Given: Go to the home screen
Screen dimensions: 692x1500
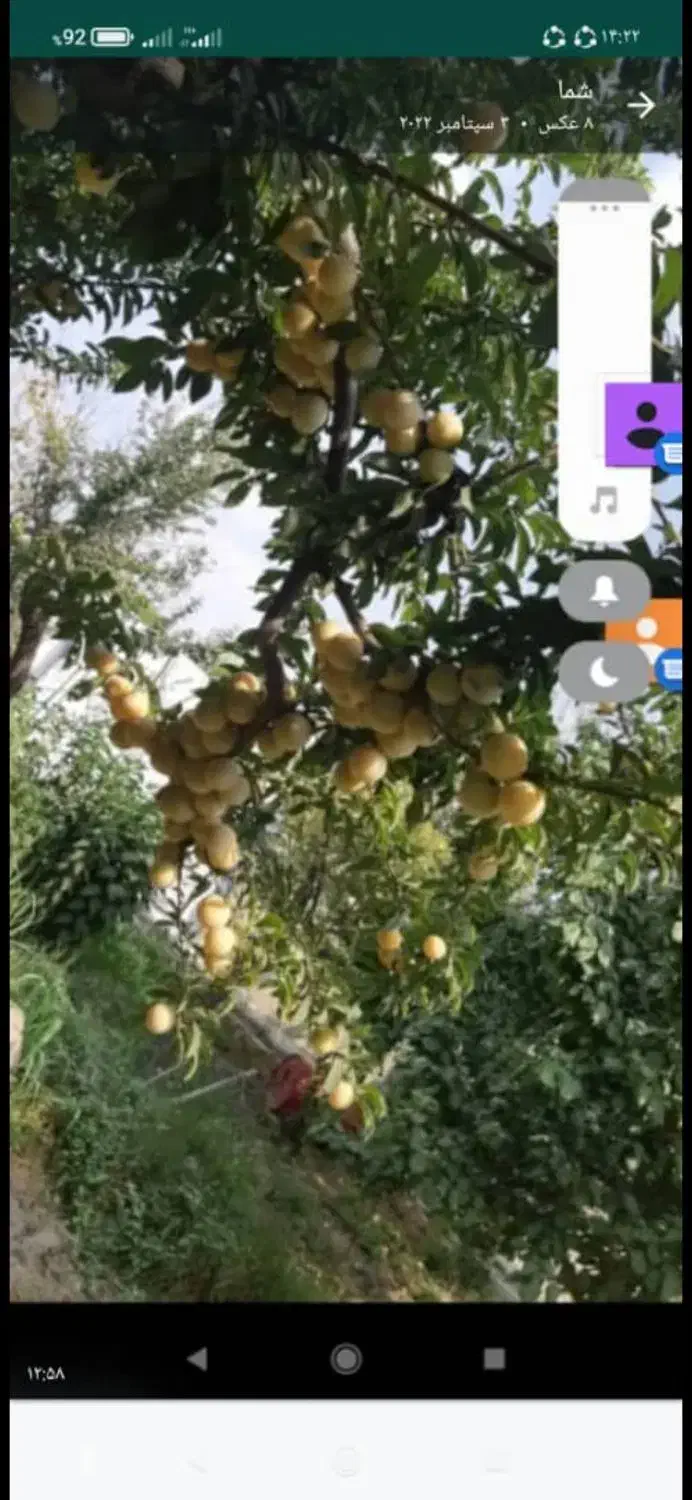Looking at the screenshot, I should (x=346, y=1358).
